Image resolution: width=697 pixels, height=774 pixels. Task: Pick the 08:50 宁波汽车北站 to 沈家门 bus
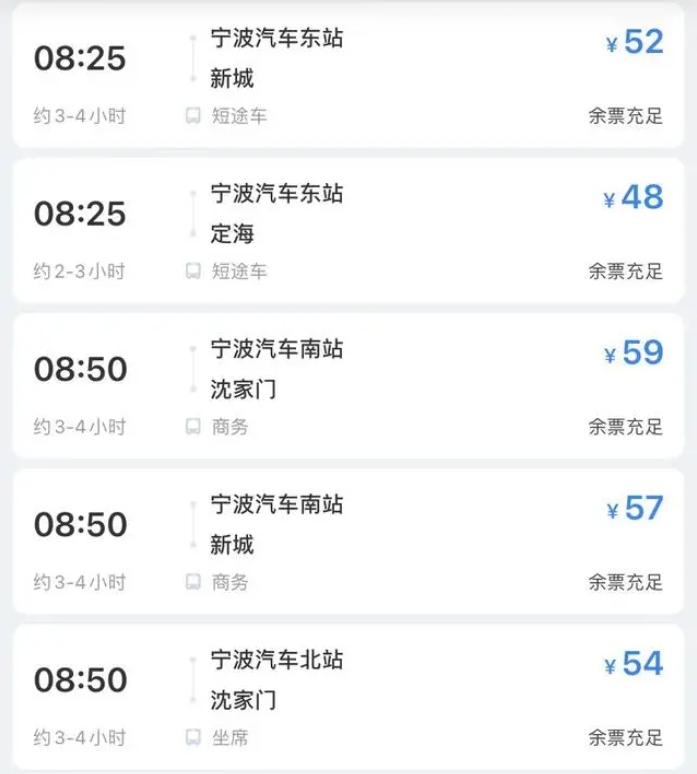[348, 697]
